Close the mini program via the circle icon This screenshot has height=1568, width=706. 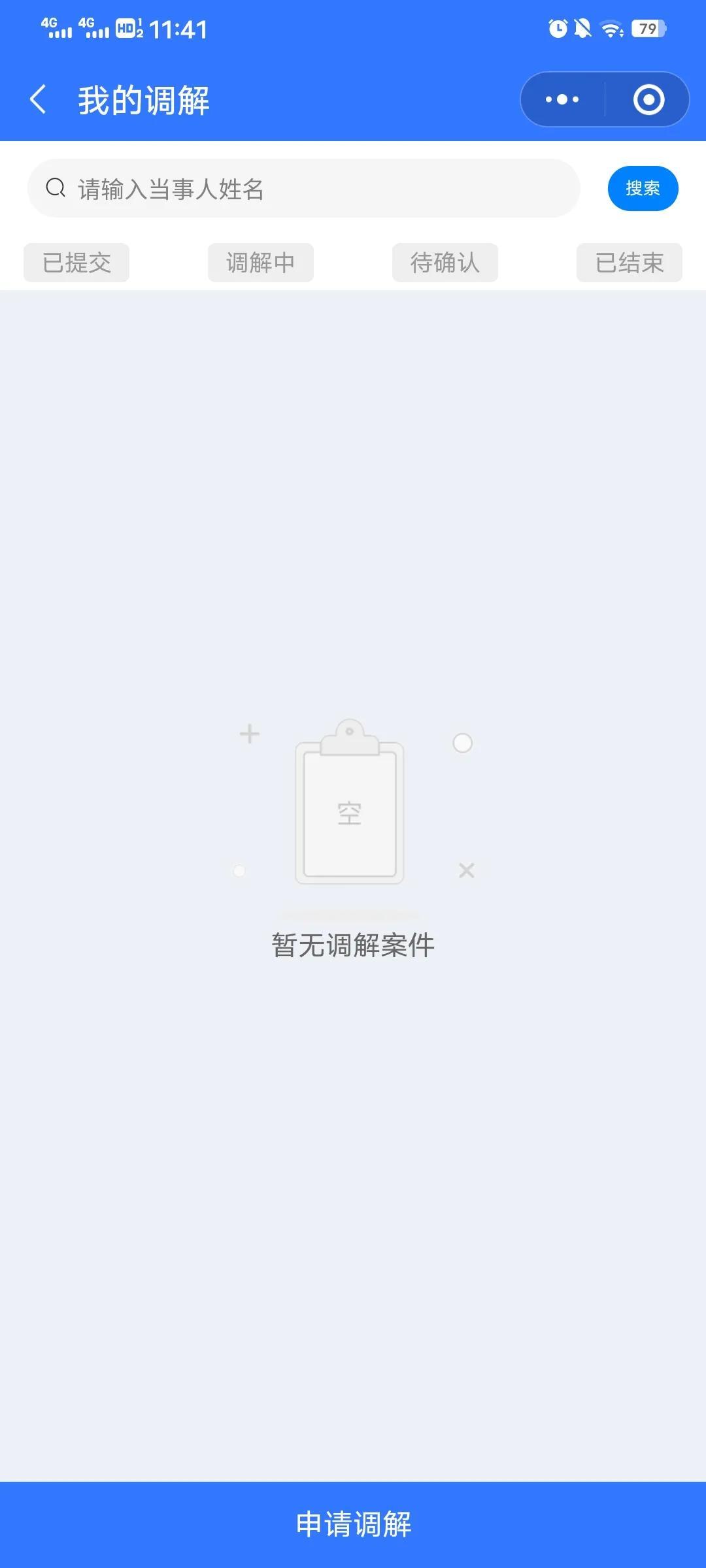point(648,100)
